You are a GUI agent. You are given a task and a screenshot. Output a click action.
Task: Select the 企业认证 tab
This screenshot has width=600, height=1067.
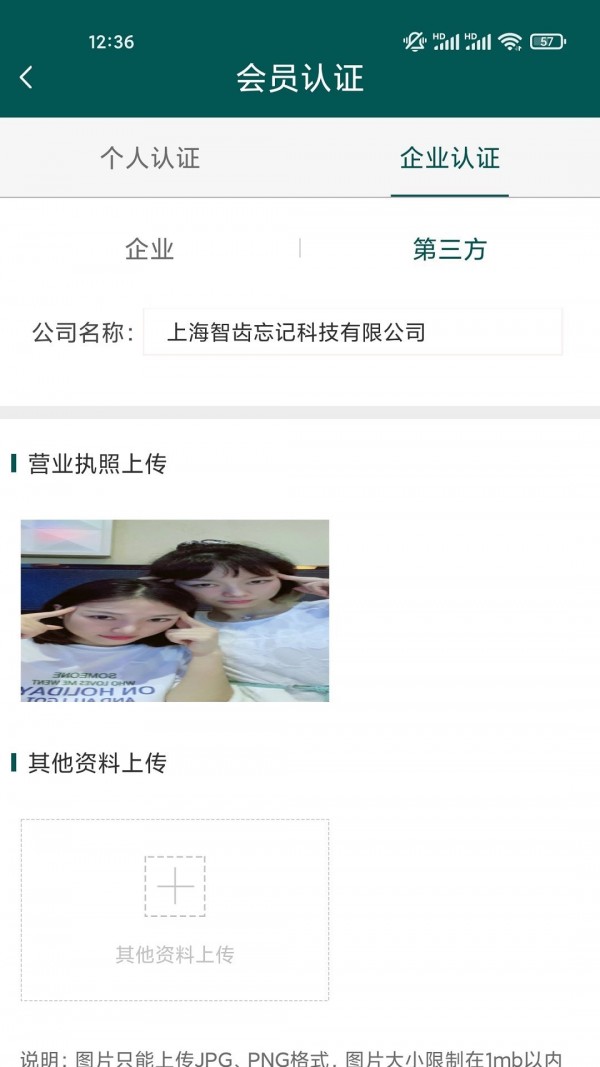click(x=449, y=158)
